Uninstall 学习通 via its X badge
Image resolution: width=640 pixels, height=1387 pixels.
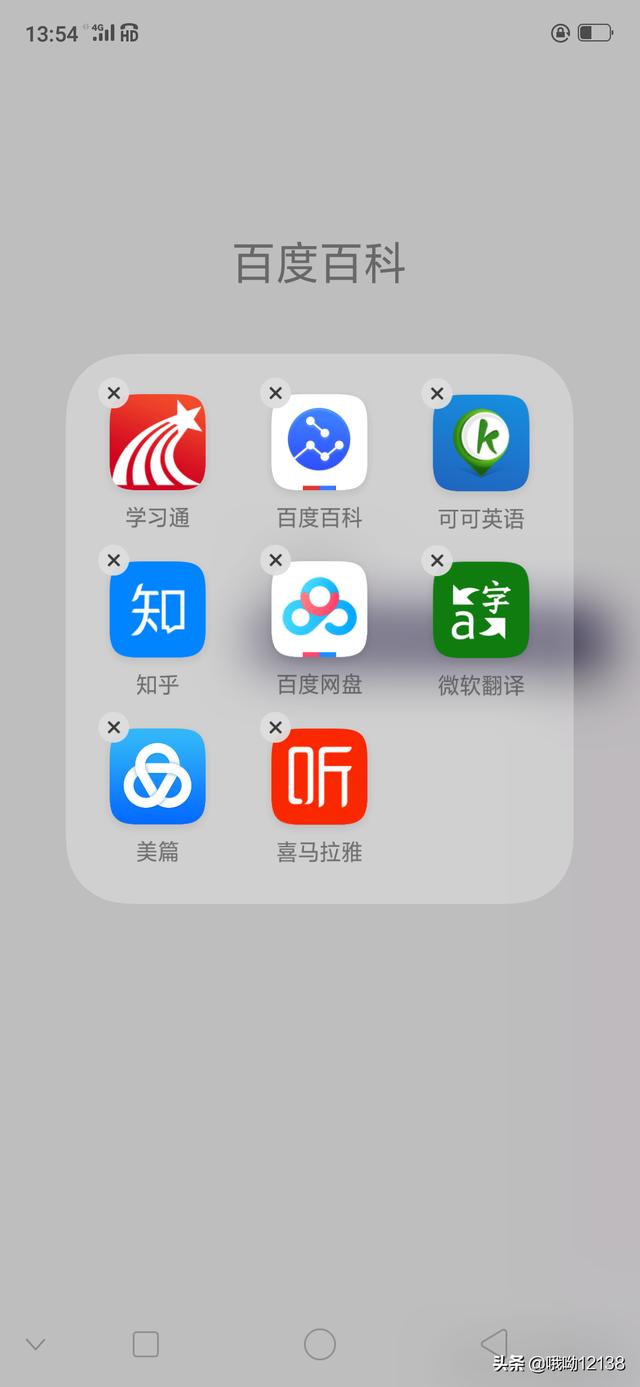coord(114,393)
